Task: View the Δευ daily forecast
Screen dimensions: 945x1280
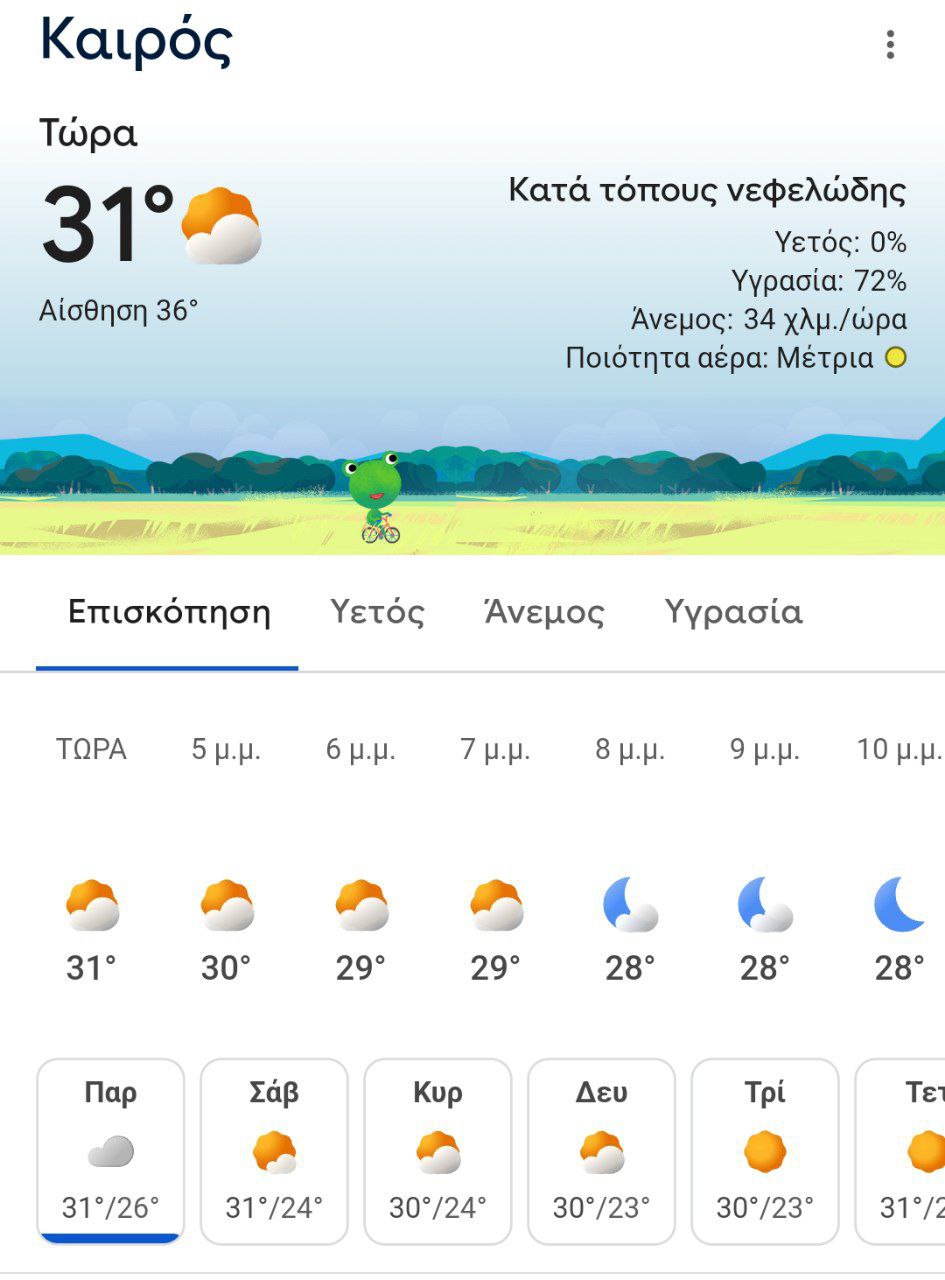Action: 601,1150
